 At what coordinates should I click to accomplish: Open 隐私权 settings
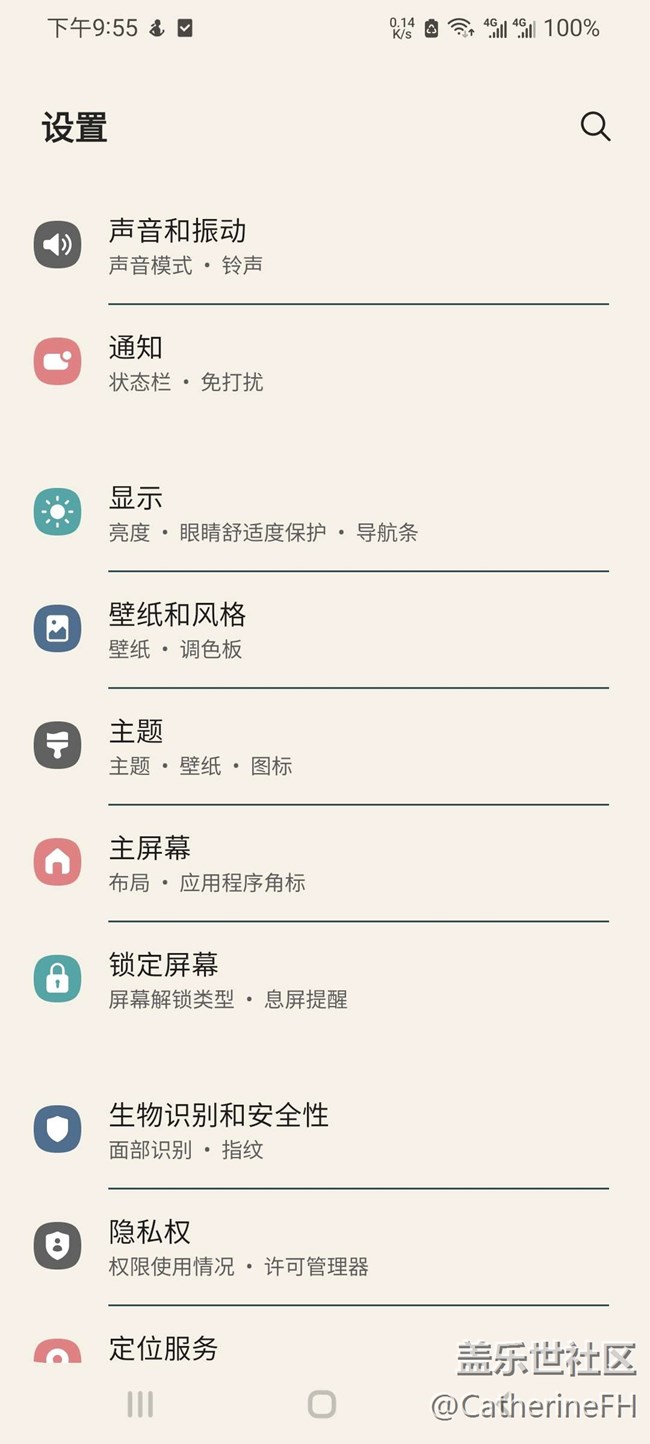325,1247
